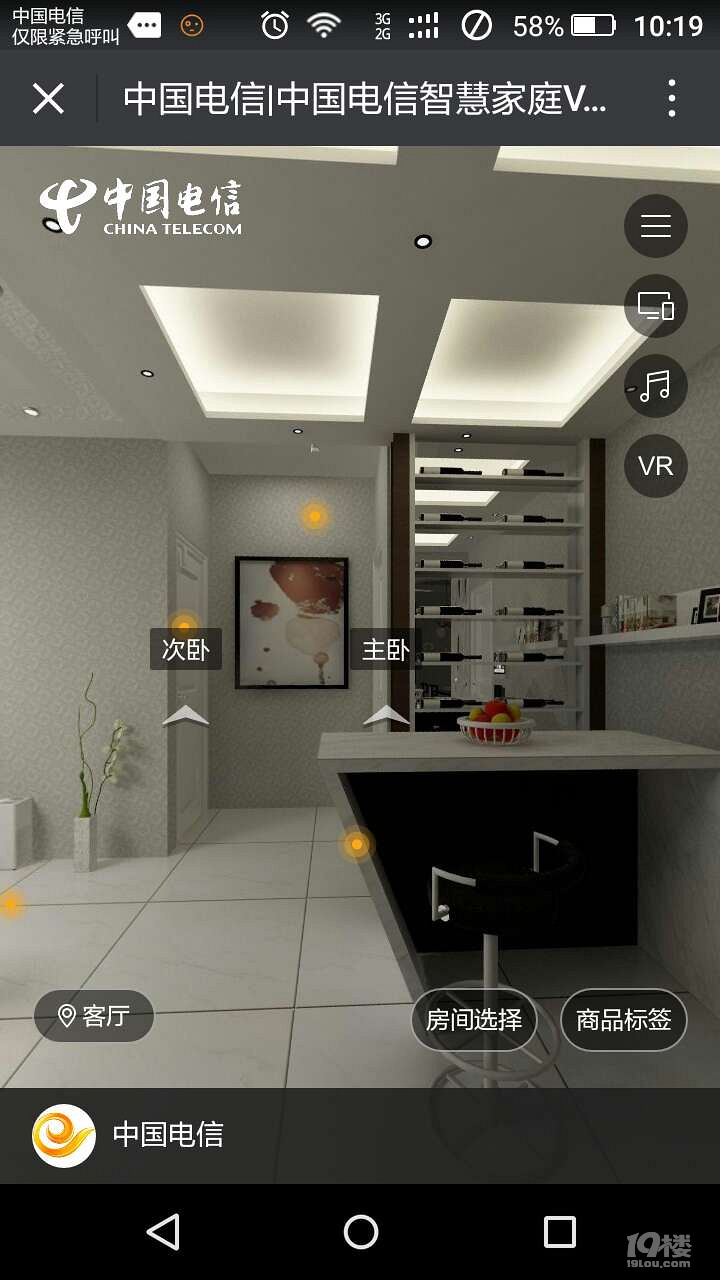Image resolution: width=720 pixels, height=1280 pixels.
Task: Tap the 客厅 location chip
Action: click(94, 1016)
